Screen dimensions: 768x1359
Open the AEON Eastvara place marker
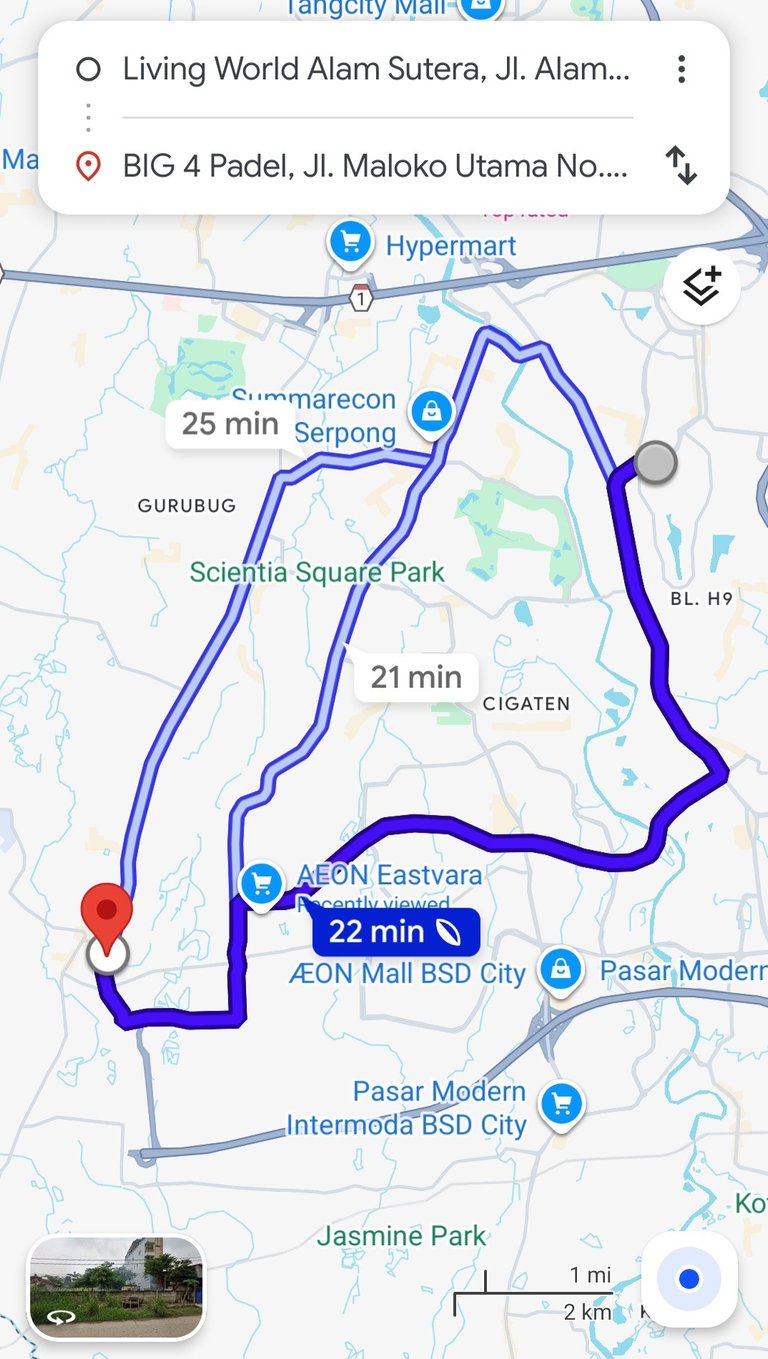(262, 883)
